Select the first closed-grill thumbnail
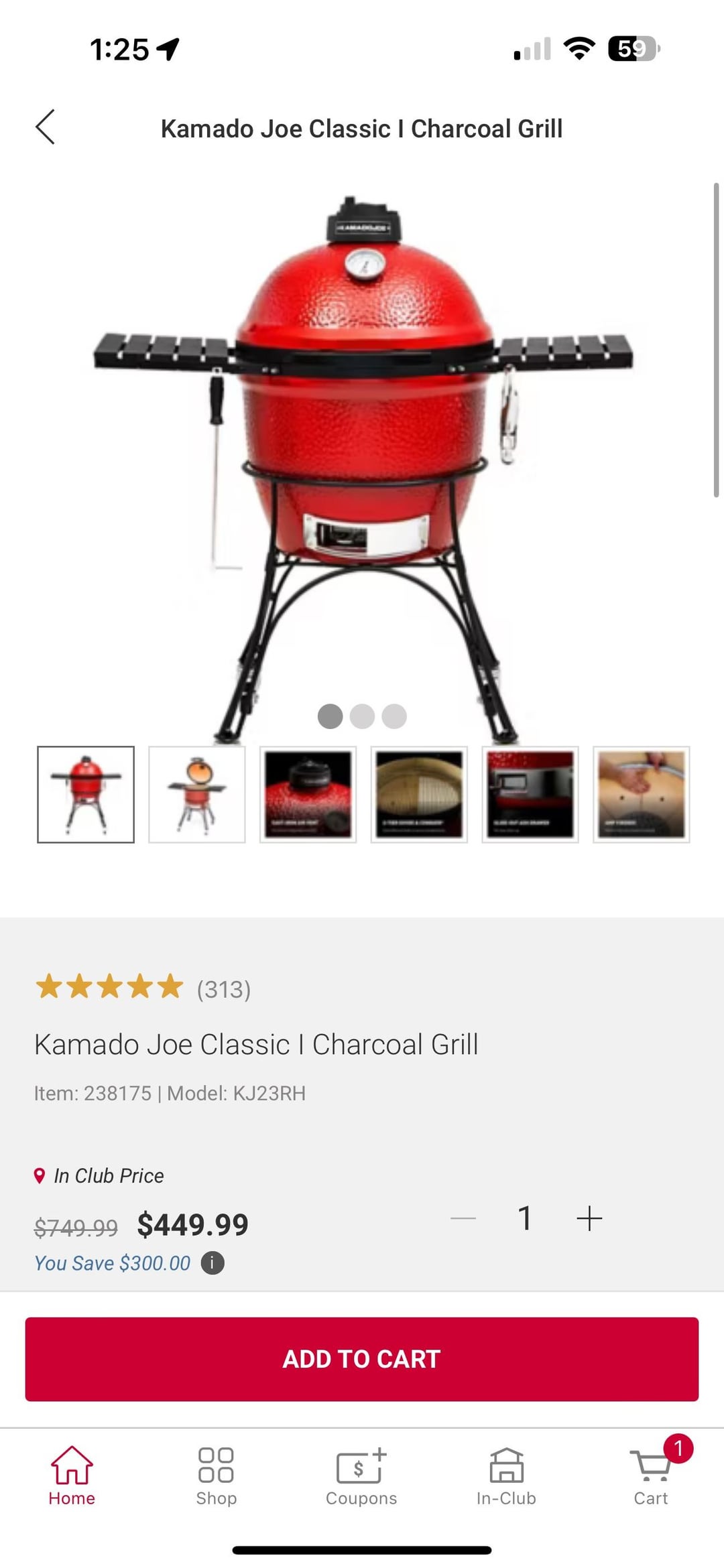Viewport: 724px width, 1568px height. (86, 794)
